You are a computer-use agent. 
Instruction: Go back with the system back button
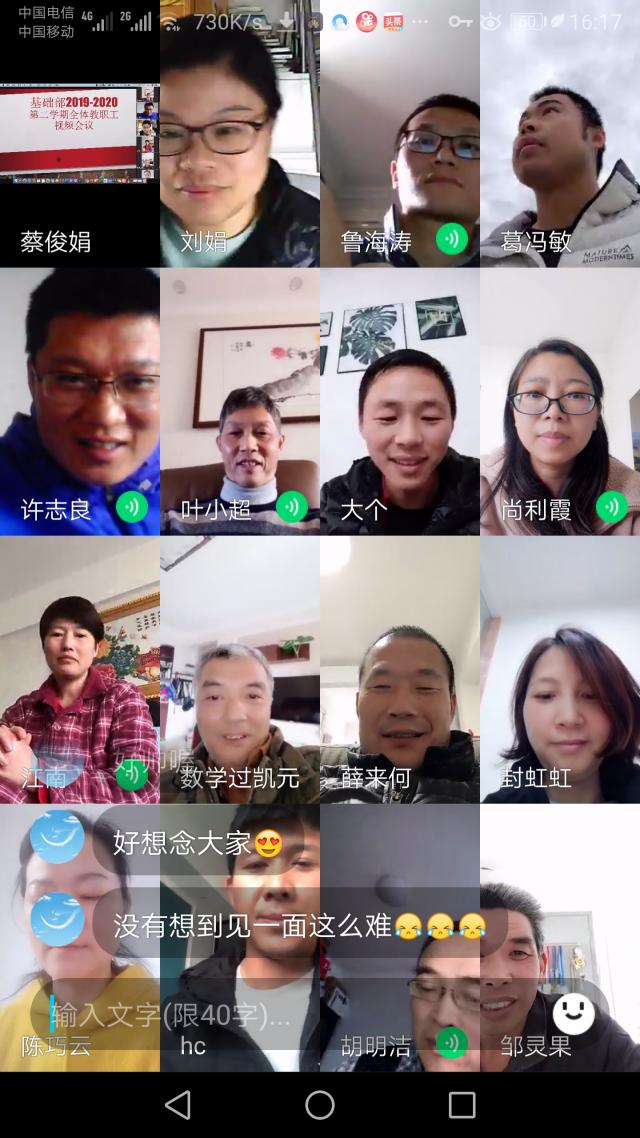(x=178, y=1104)
